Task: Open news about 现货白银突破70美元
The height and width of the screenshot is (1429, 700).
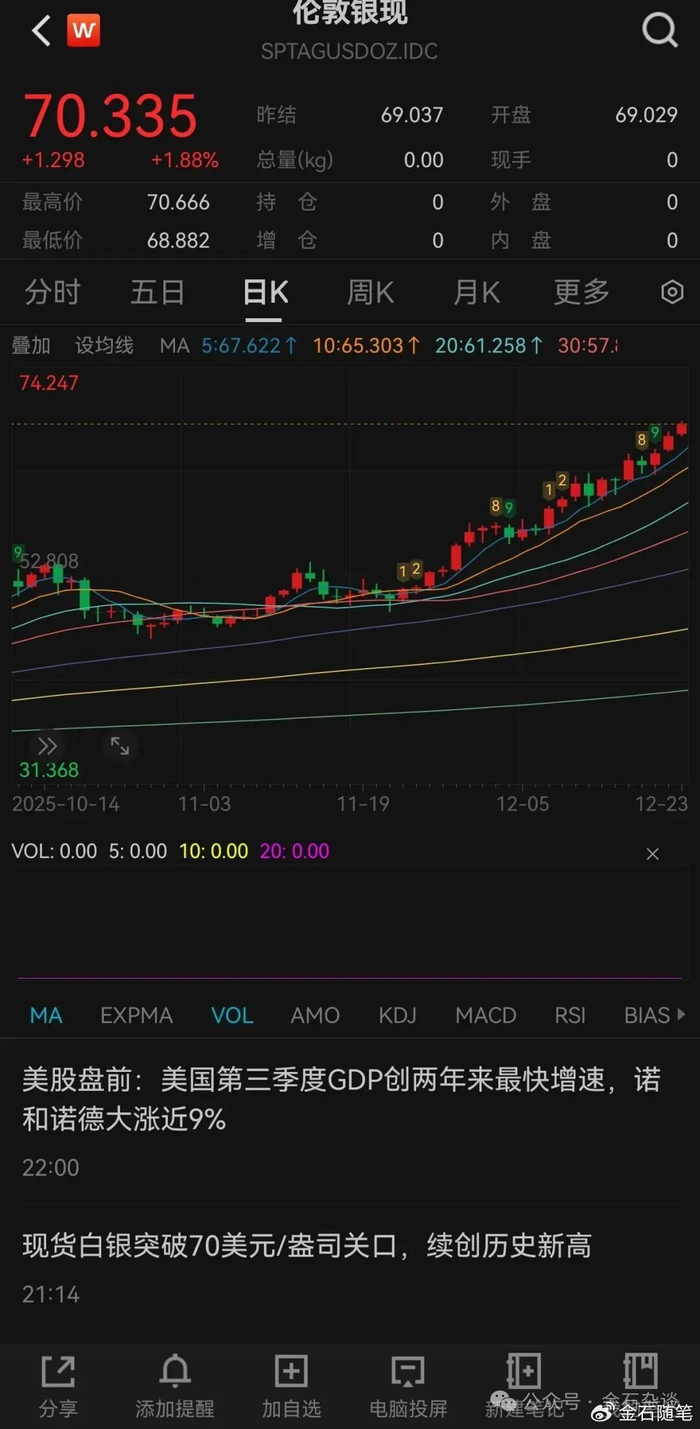Action: (307, 1246)
